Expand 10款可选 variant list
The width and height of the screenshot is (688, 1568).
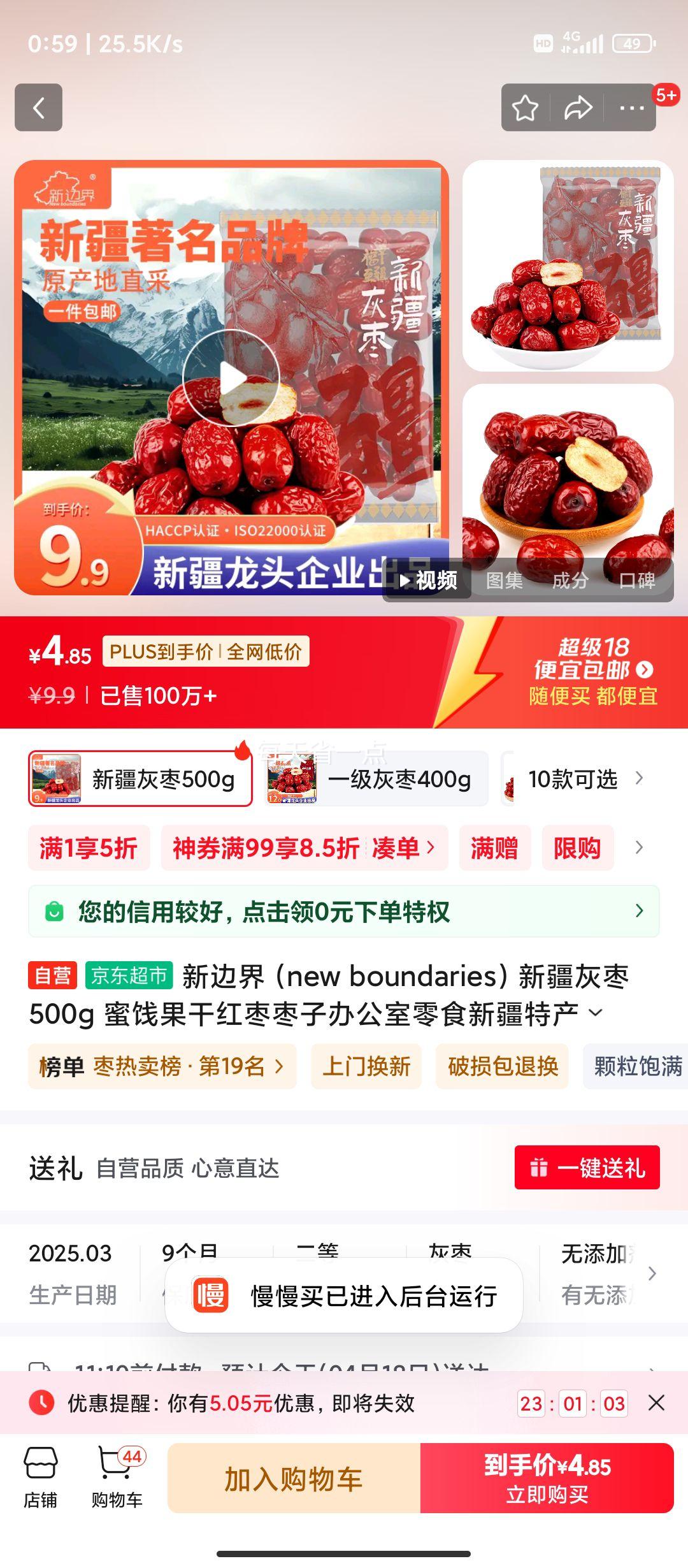(577, 779)
